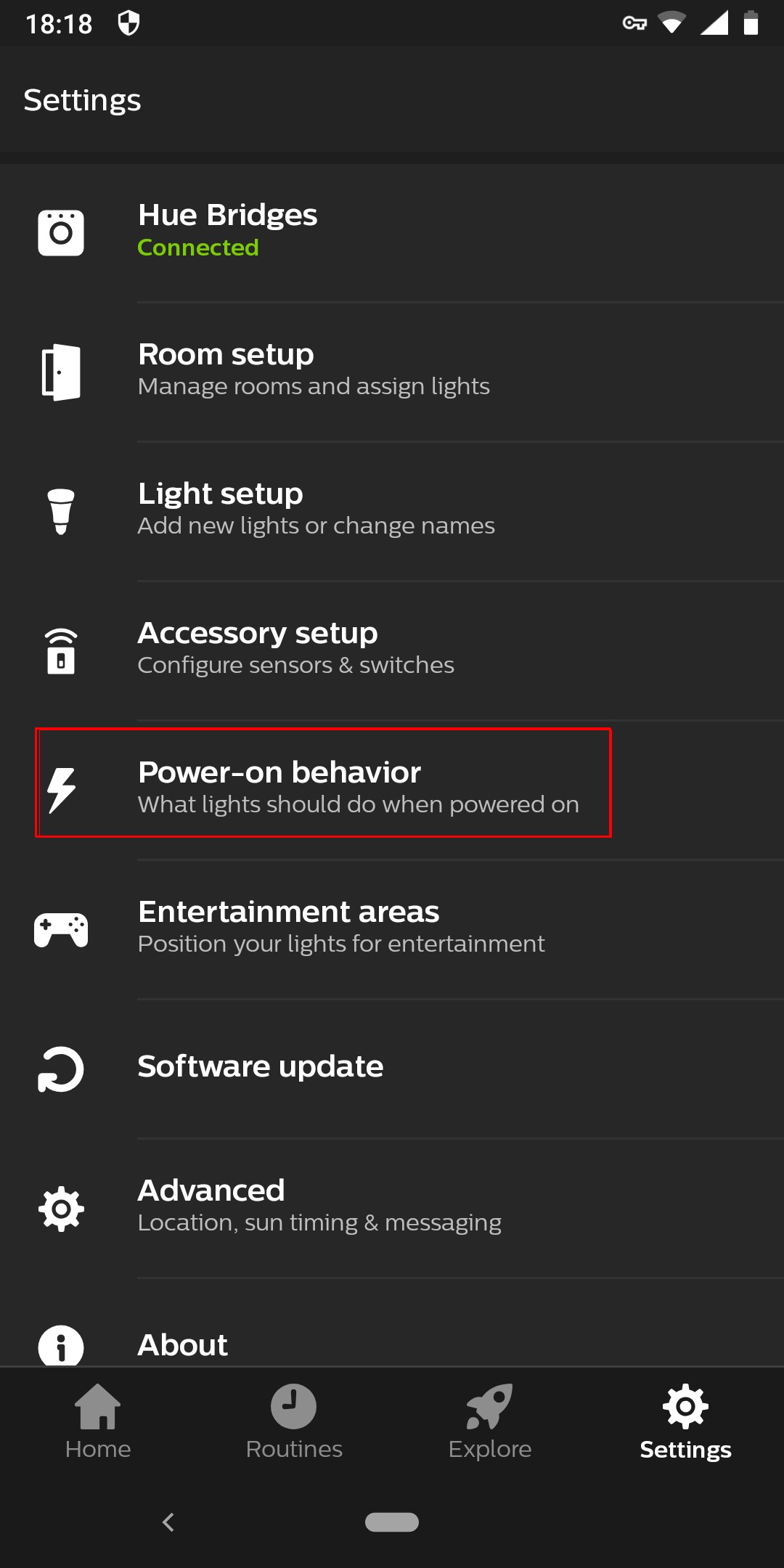Check for Software update
Image resolution: width=784 pixels, height=1568 pixels.
point(392,1067)
